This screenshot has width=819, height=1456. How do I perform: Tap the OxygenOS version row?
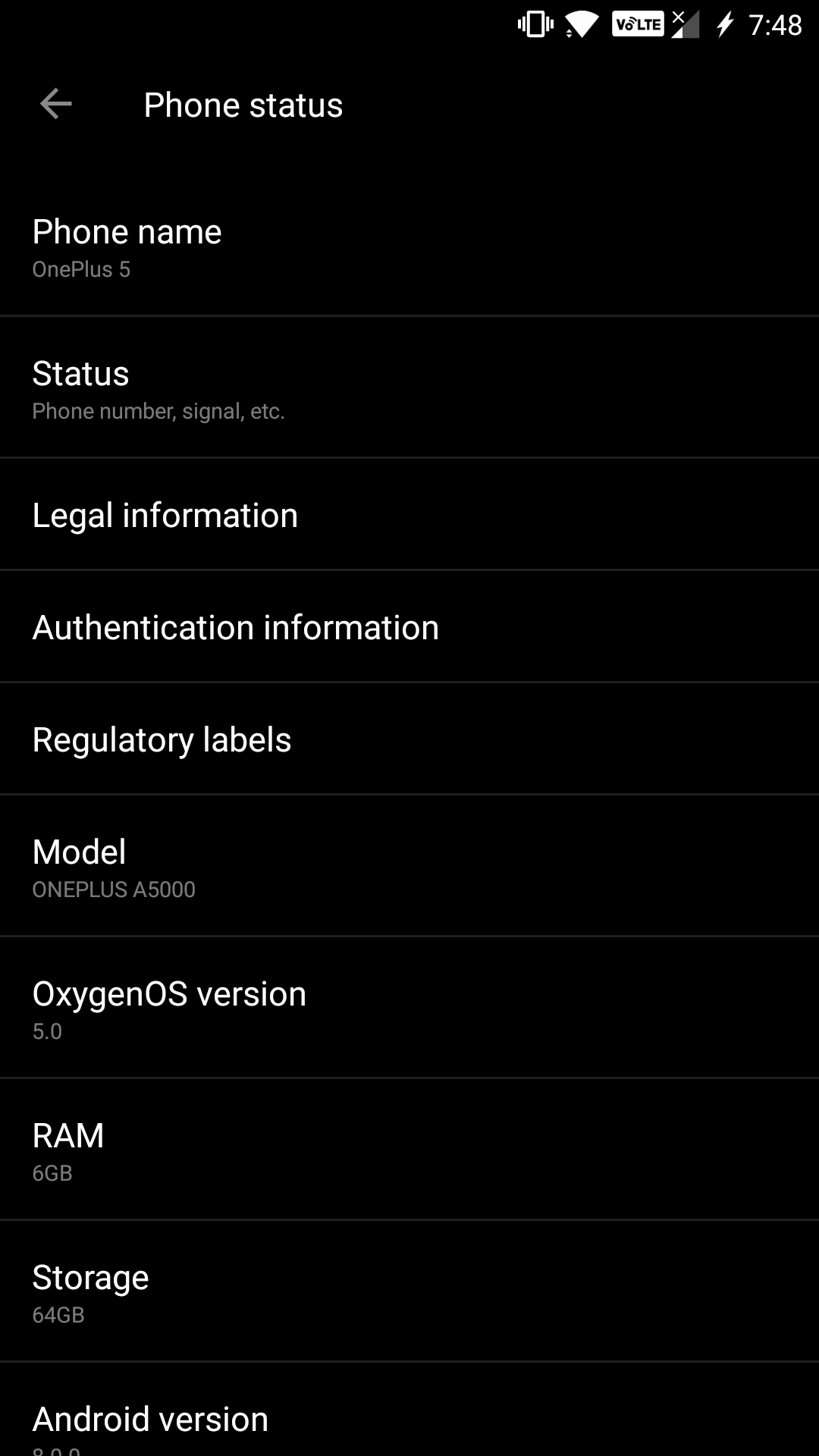coord(409,1008)
